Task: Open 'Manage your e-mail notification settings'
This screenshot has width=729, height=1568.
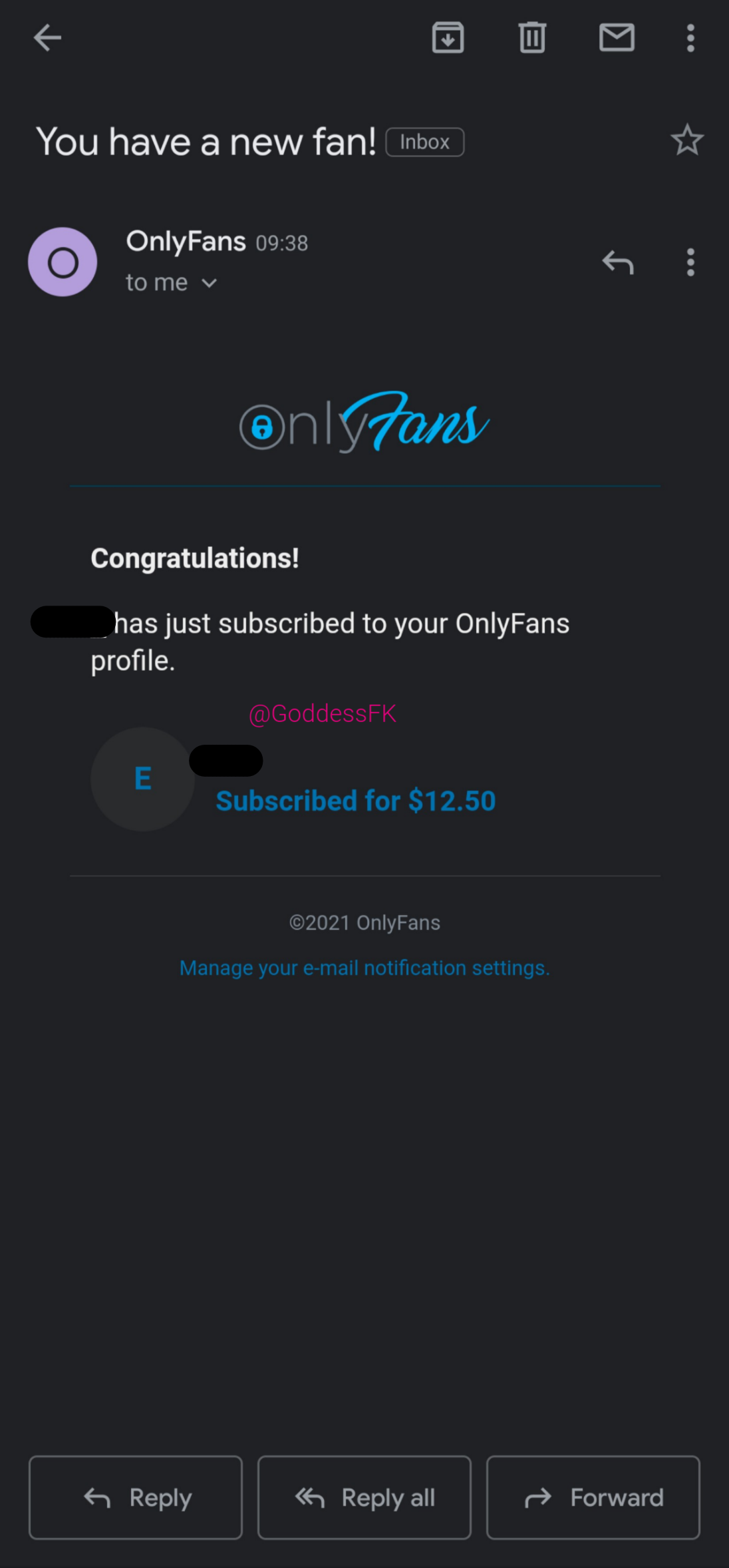Action: click(364, 967)
